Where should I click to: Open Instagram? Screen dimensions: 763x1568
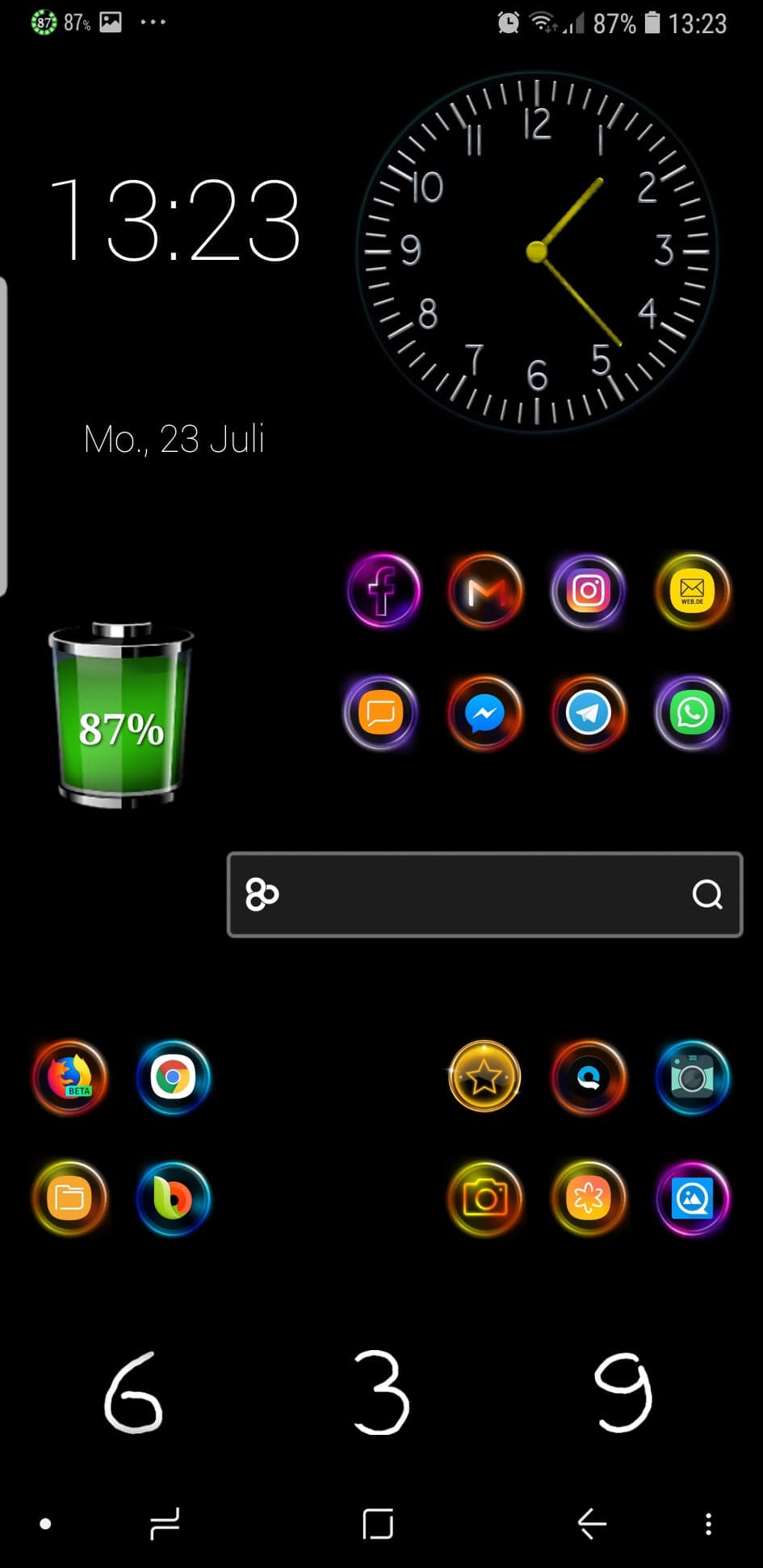click(589, 592)
